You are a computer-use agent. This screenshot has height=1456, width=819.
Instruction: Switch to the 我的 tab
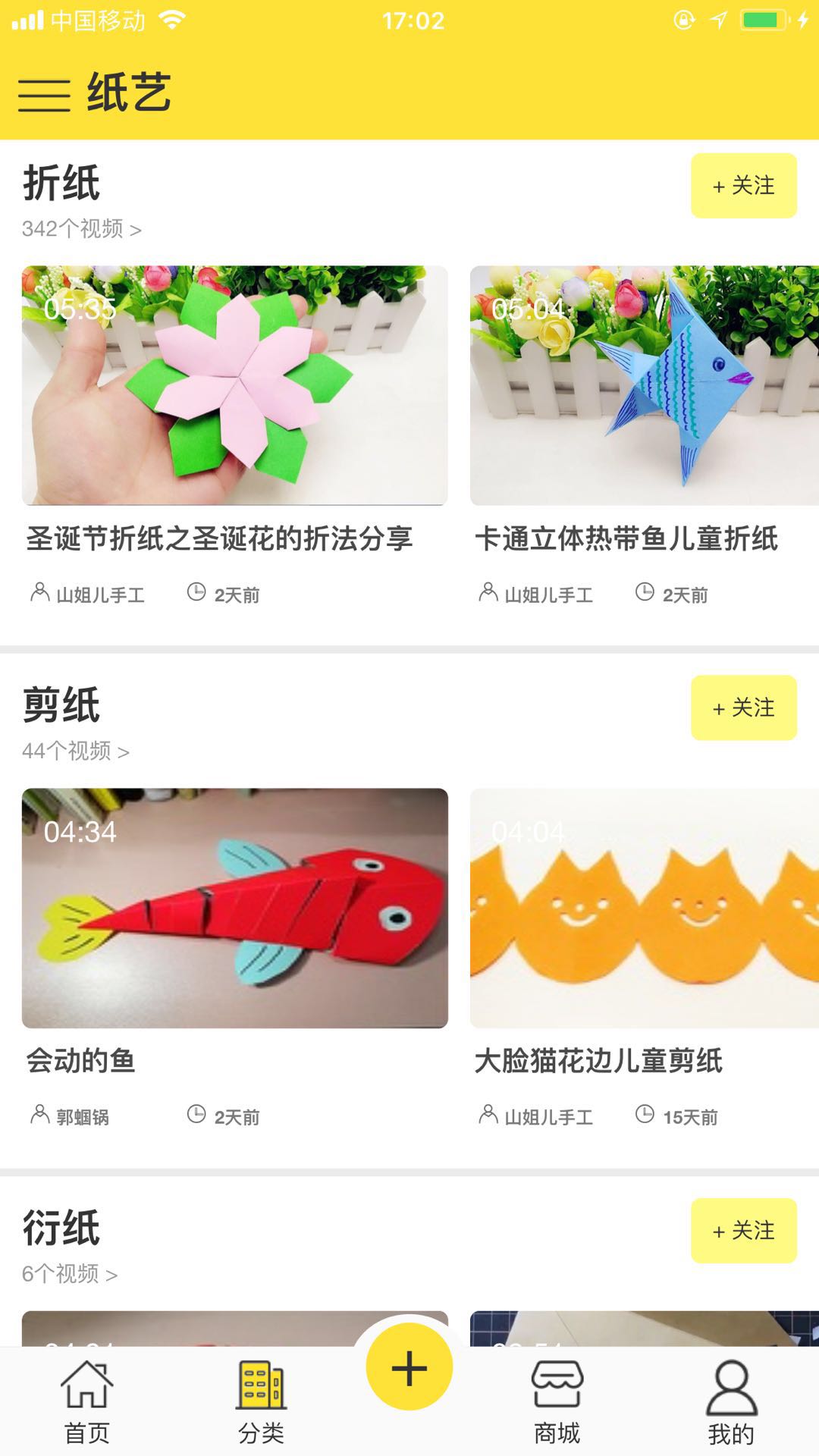tap(731, 1402)
